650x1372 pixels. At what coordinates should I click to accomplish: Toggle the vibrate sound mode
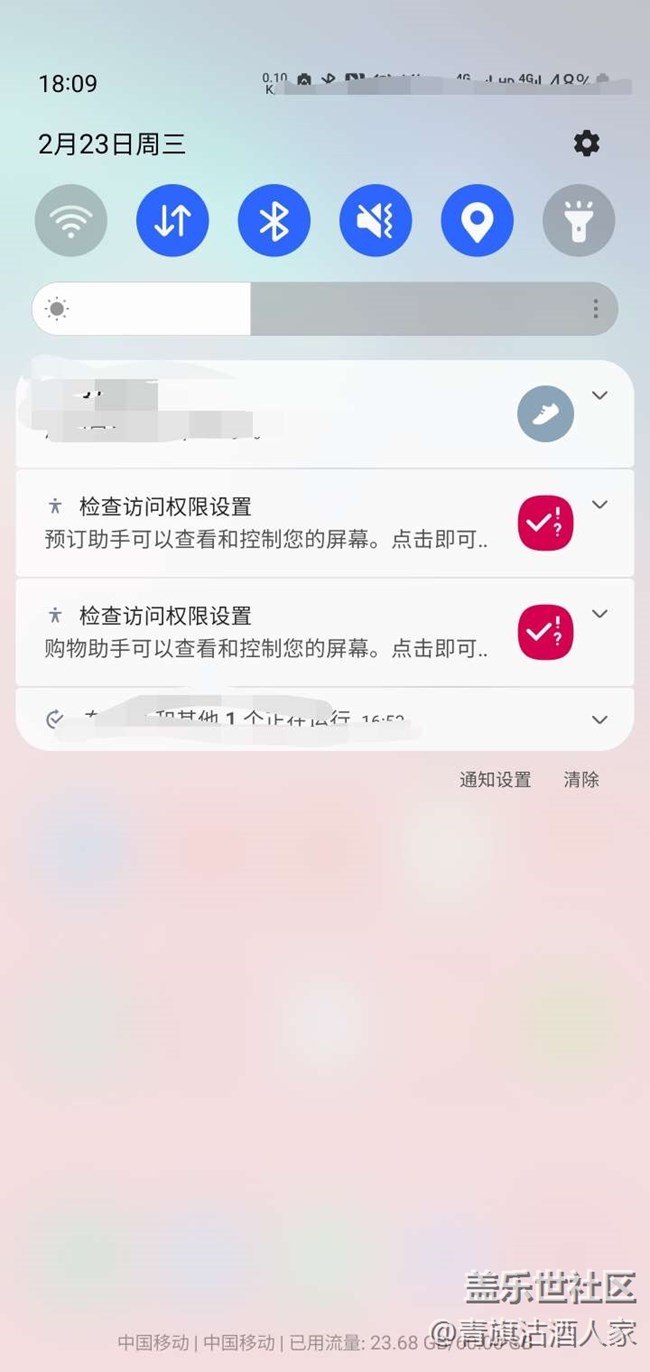(x=376, y=221)
